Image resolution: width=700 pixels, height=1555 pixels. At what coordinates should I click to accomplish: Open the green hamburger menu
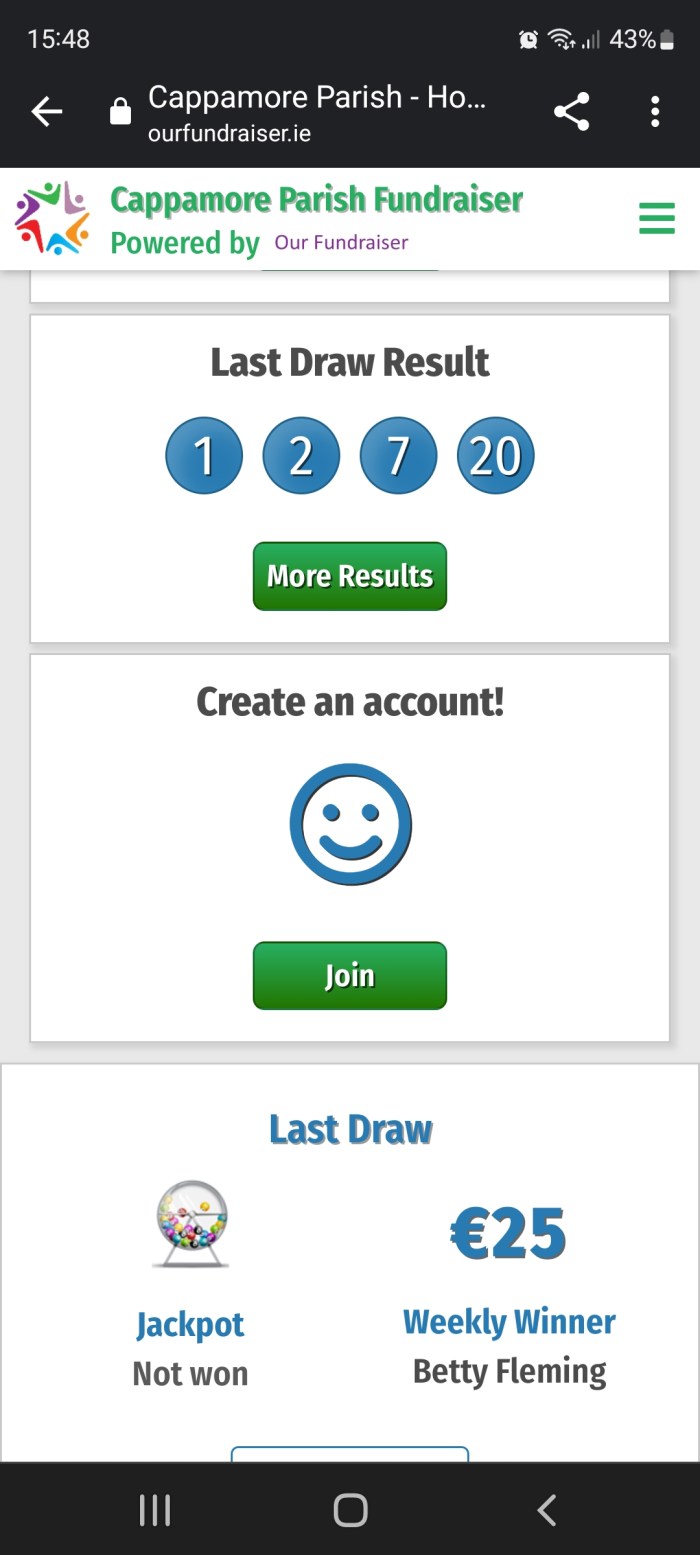pos(656,218)
